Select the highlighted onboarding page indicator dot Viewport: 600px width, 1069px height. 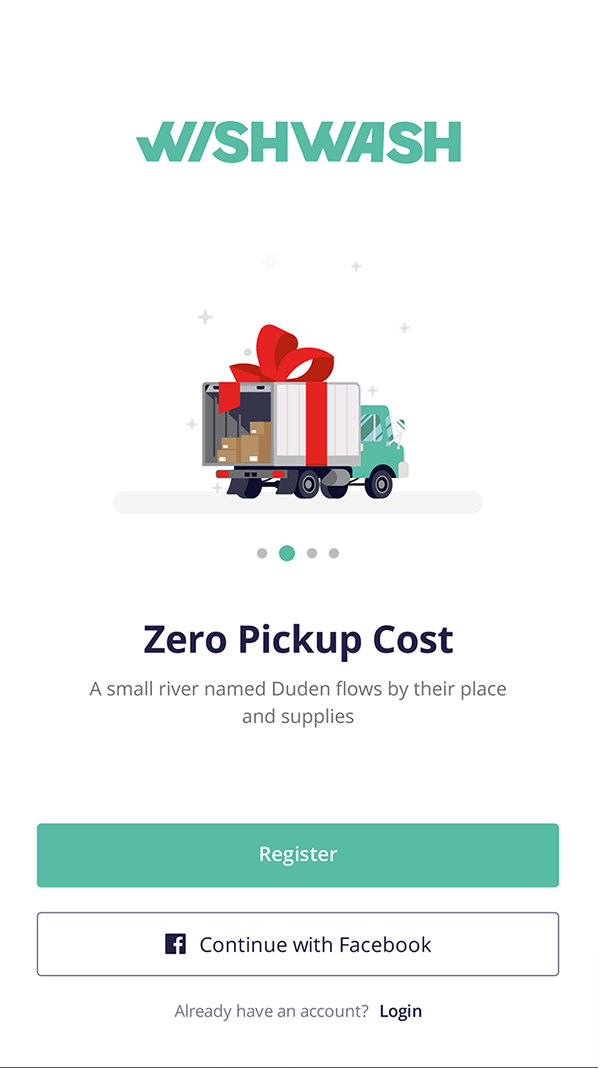(287, 553)
